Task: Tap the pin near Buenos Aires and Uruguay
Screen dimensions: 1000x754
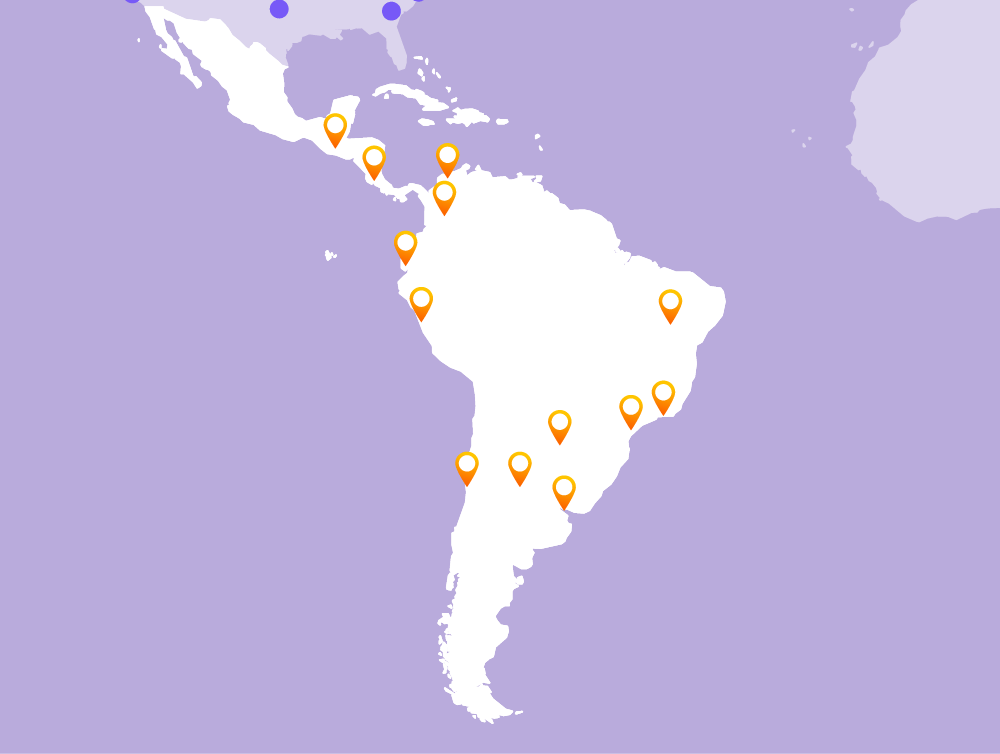Action: [564, 489]
